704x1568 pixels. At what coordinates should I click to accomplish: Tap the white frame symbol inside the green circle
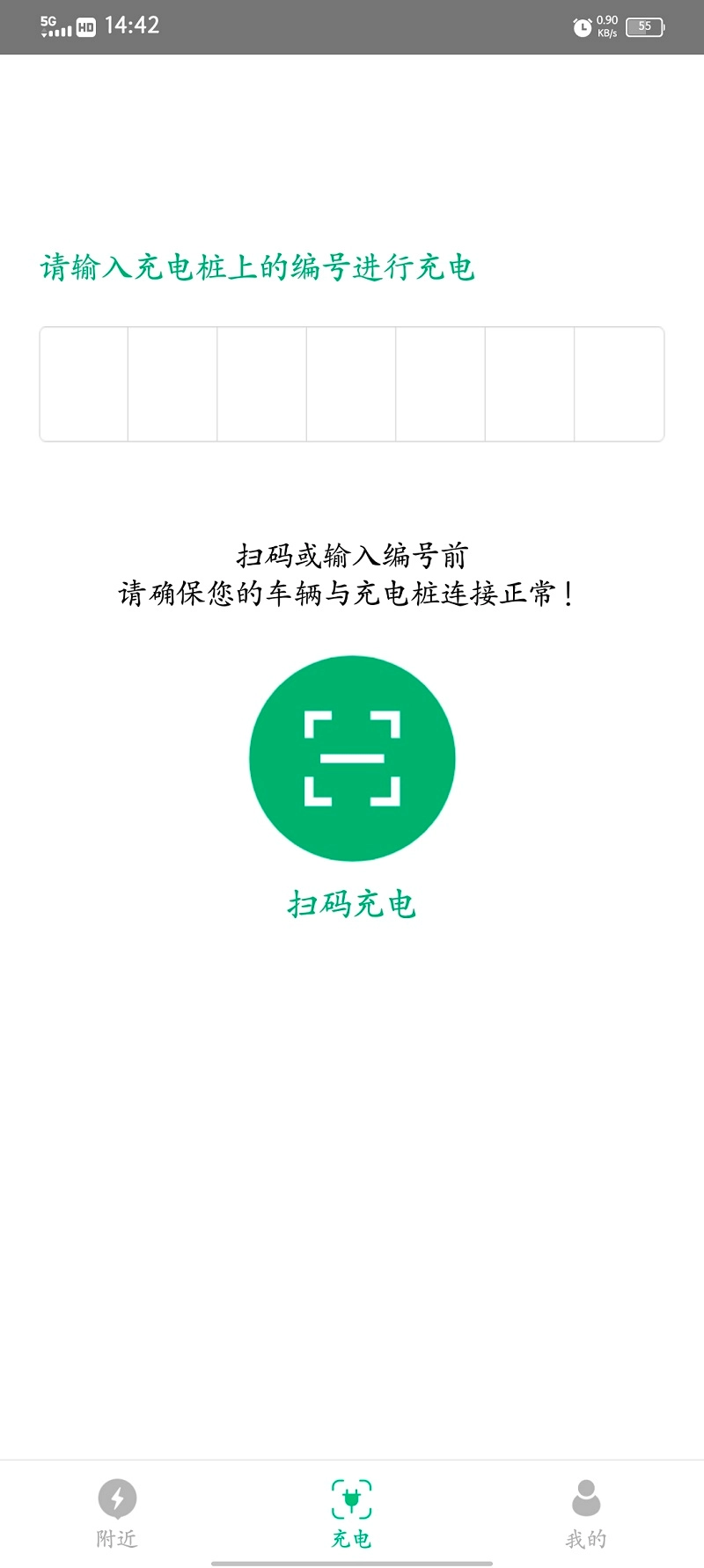(352, 758)
